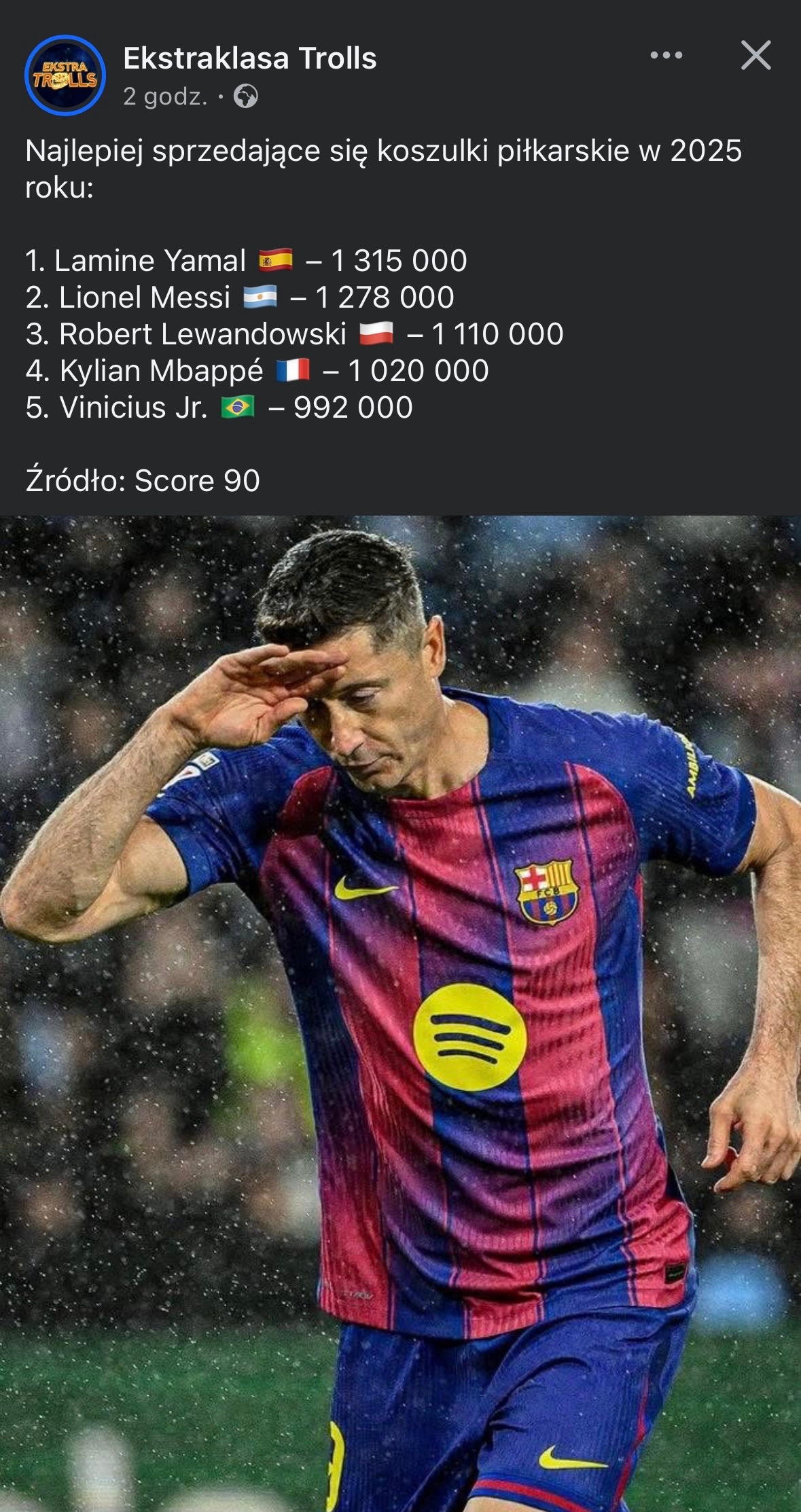This screenshot has height=1512, width=801.
Task: Tap the Ekstraklasa Trolls profile picture
Action: pos(65,75)
